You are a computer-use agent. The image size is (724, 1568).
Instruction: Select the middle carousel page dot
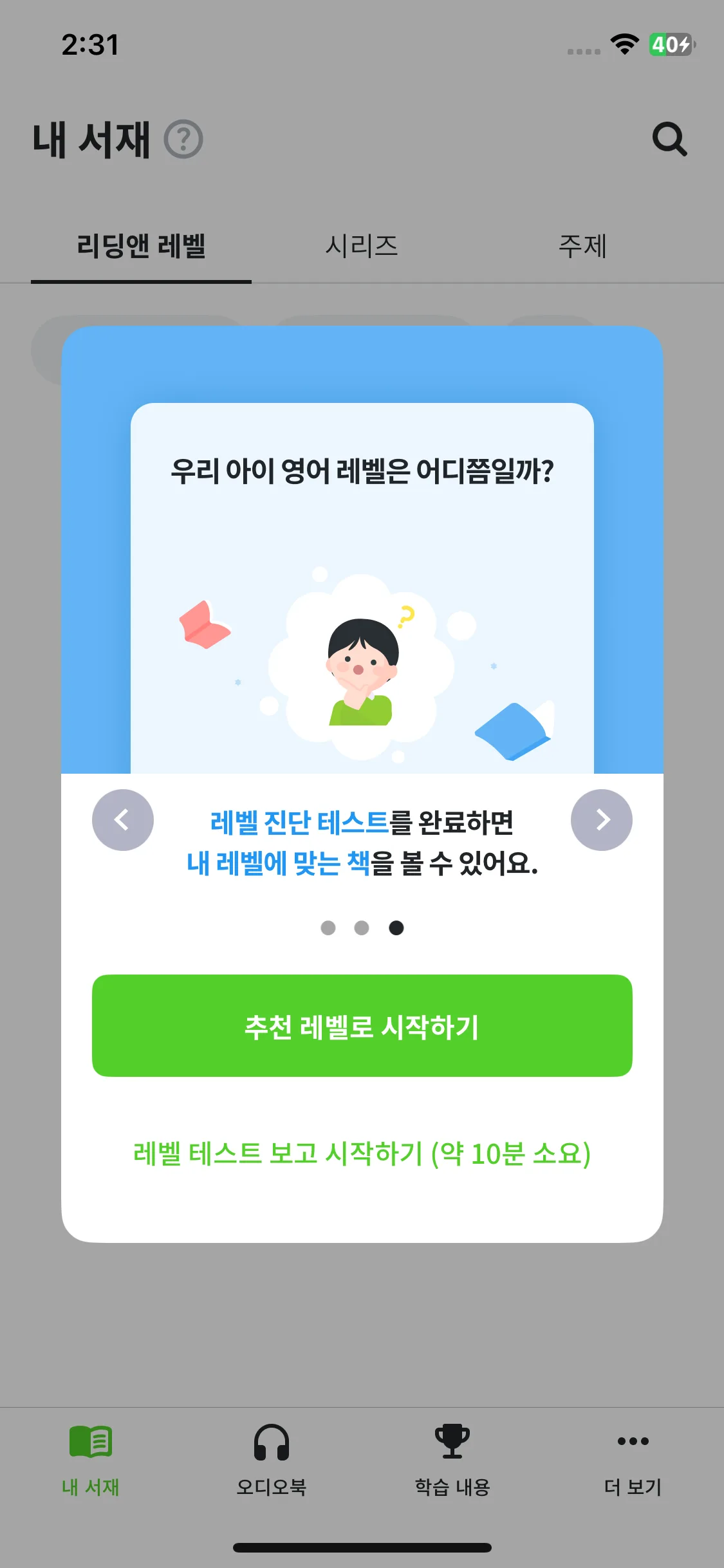pyautogui.click(x=362, y=928)
